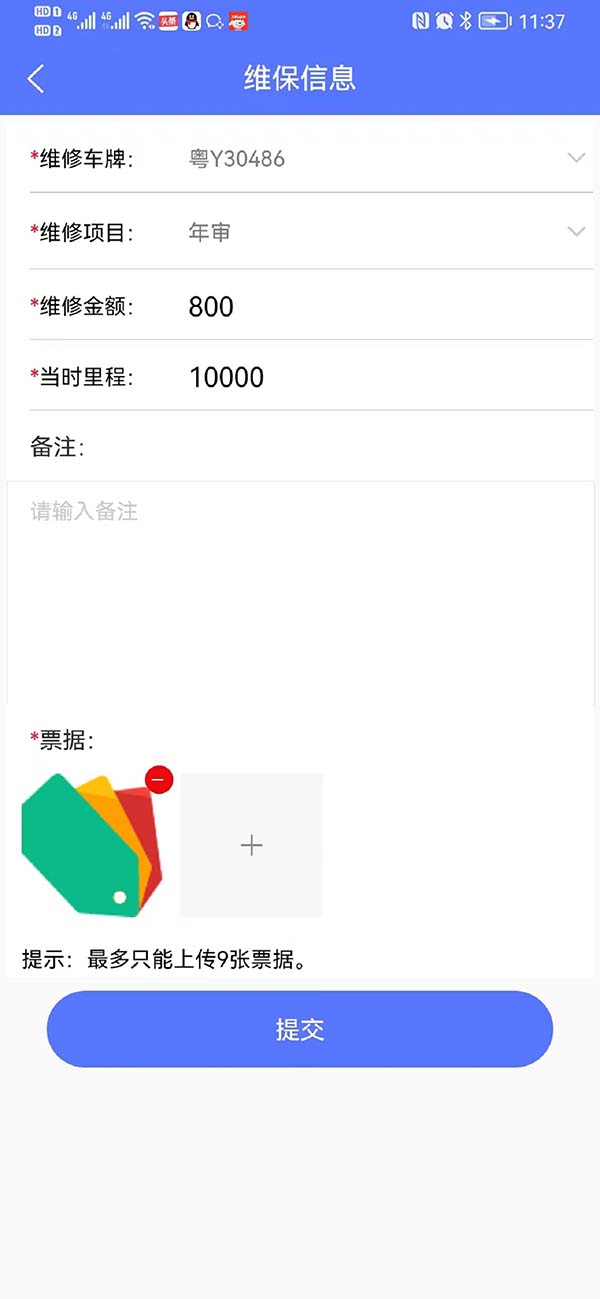Remove the uploaded receipt image
Image resolution: width=600 pixels, height=1299 pixels.
tap(159, 780)
